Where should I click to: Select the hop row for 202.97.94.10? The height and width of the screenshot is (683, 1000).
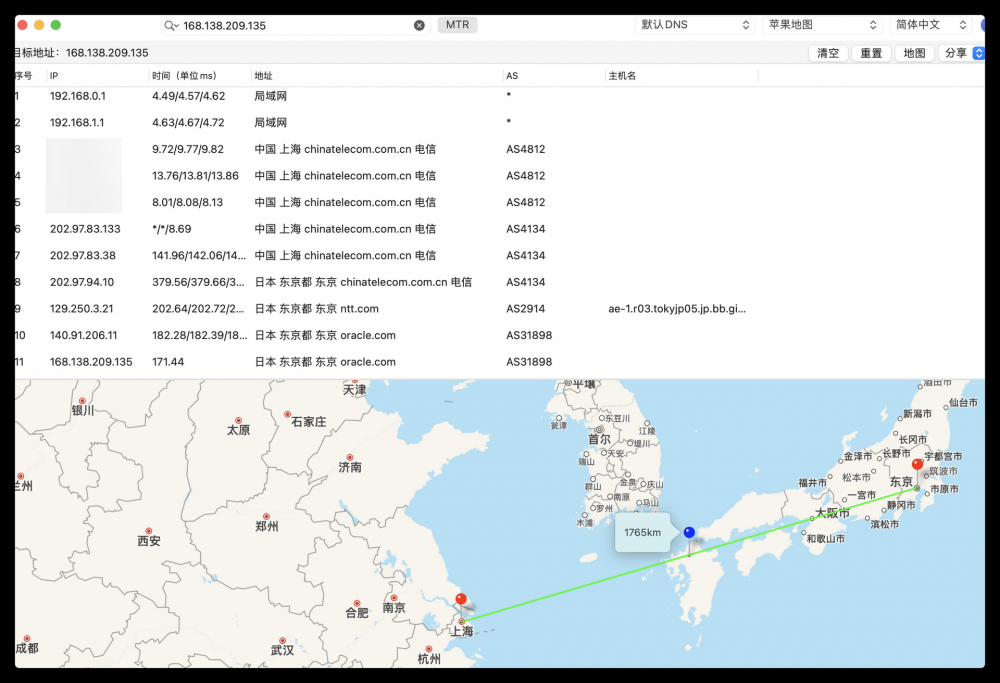pos(300,282)
